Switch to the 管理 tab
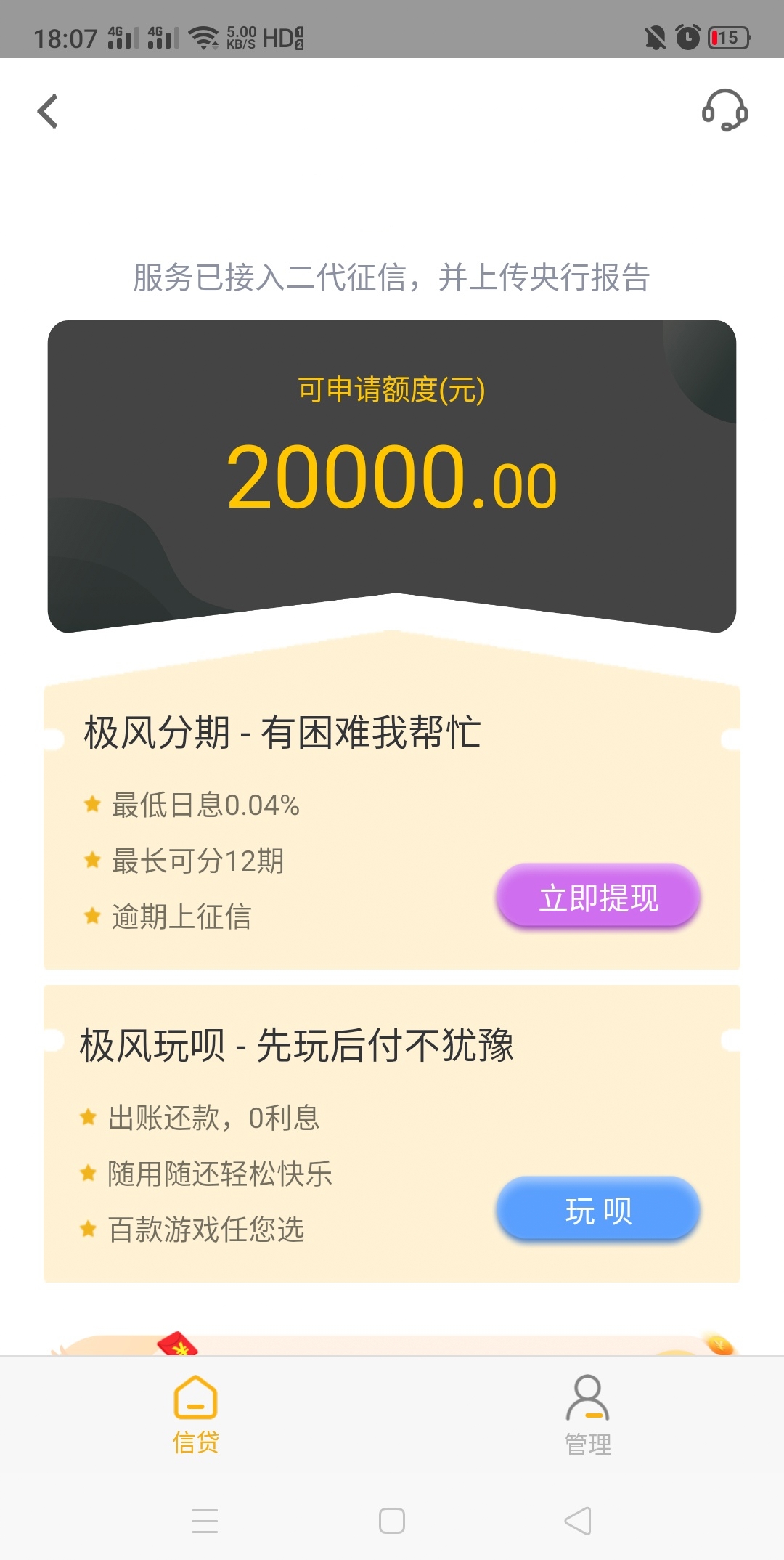The image size is (784, 1560). coord(588,1415)
